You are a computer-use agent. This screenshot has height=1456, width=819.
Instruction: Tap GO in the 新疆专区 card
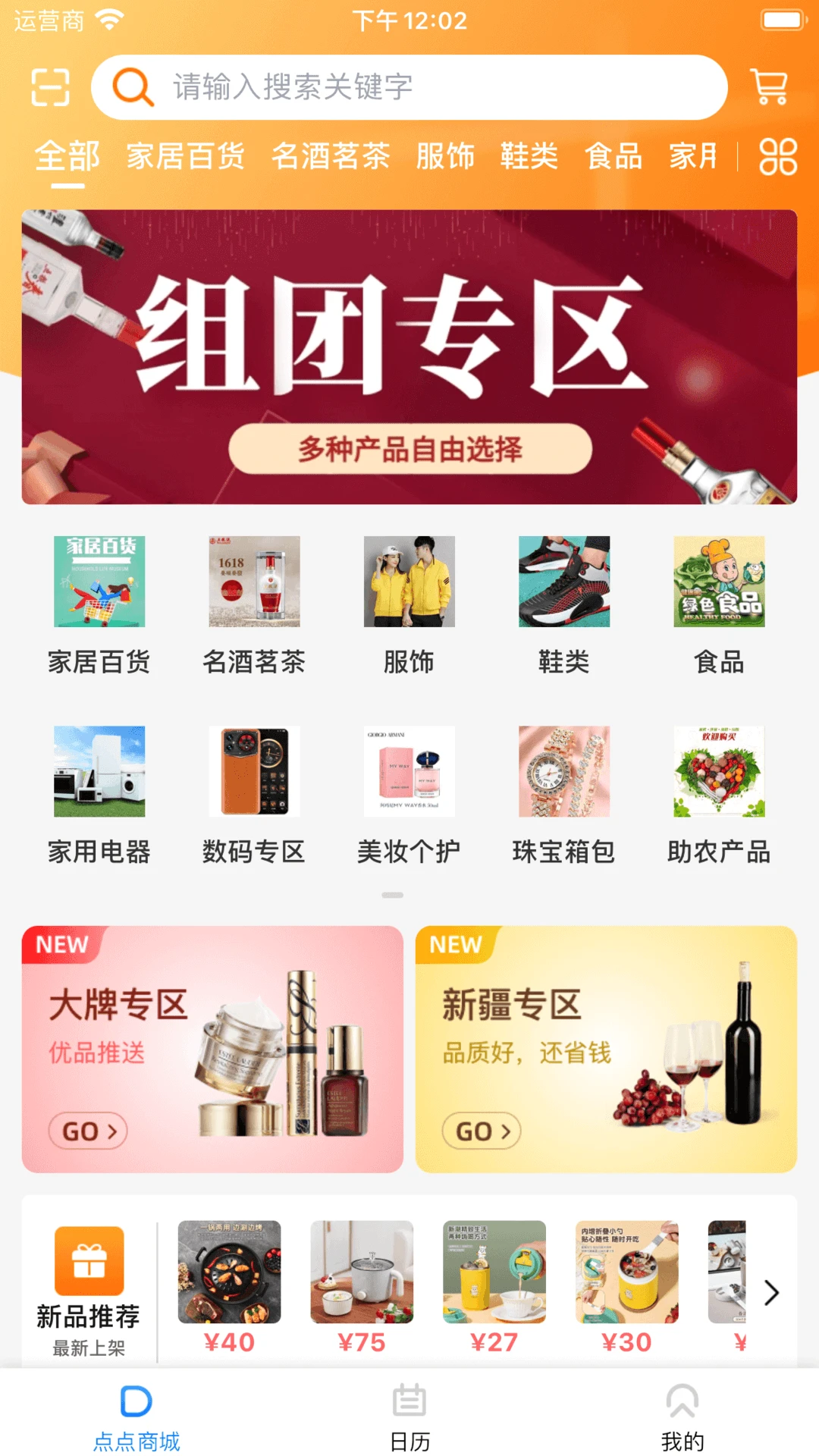point(480,1129)
